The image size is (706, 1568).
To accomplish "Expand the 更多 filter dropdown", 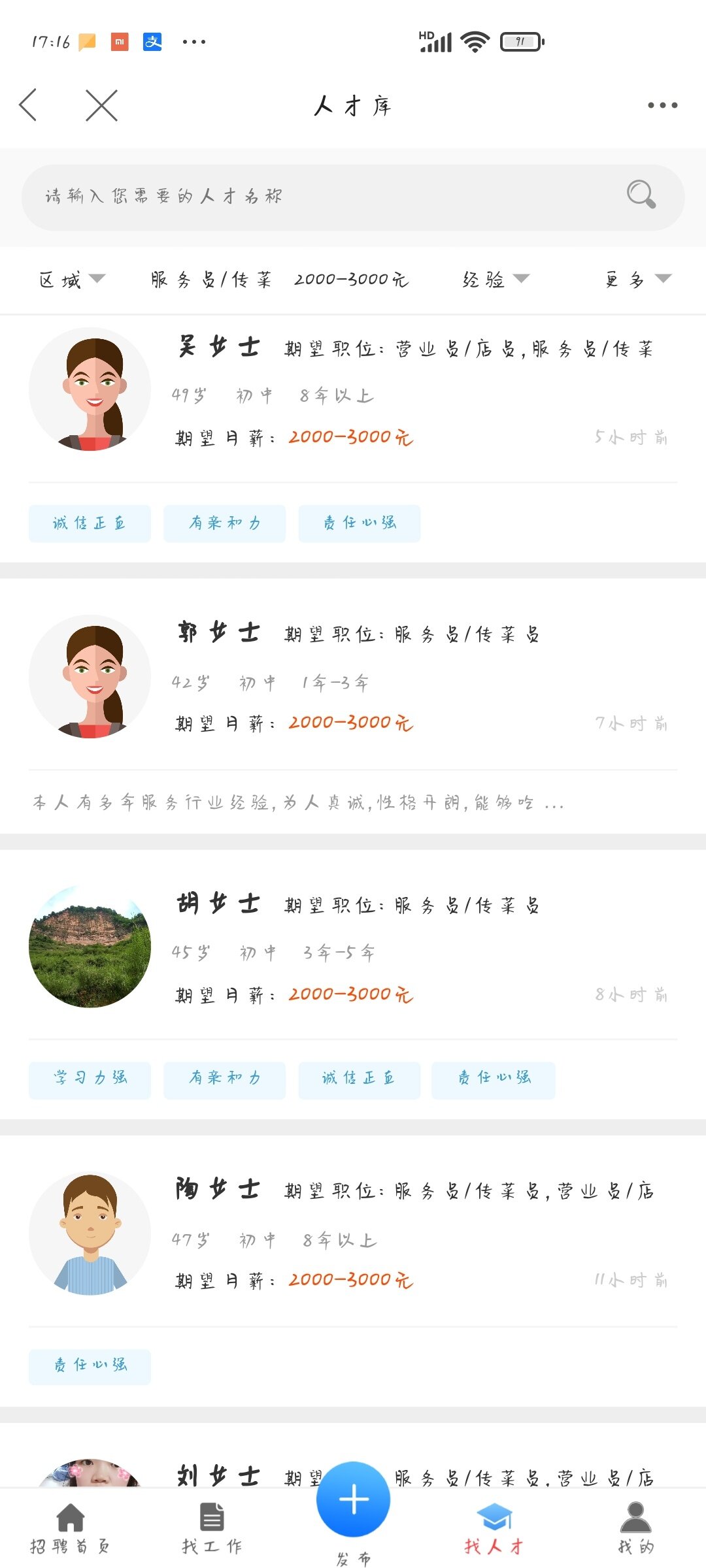I will coord(637,280).
